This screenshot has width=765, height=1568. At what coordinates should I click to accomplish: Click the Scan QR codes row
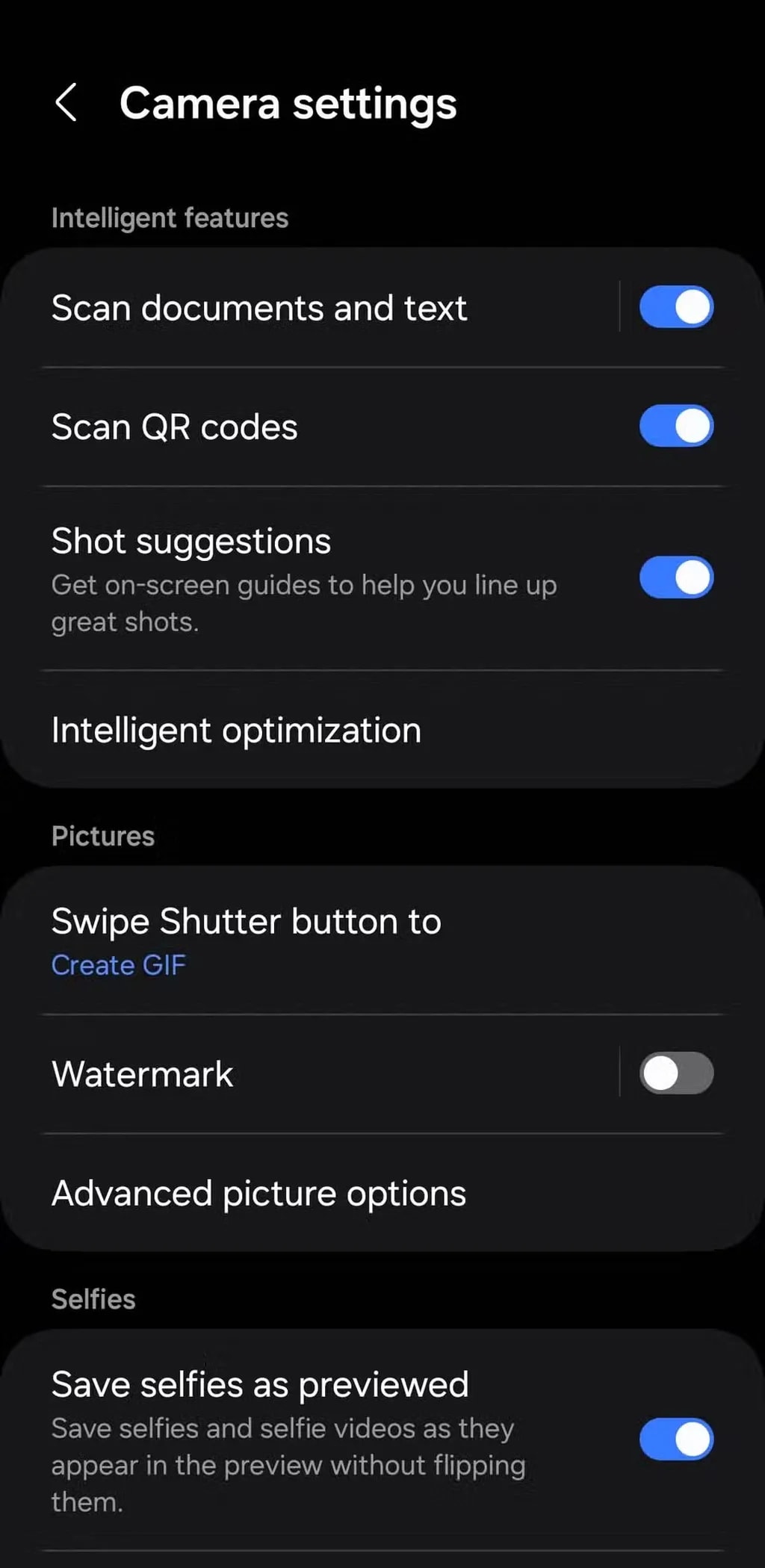[x=173, y=426]
